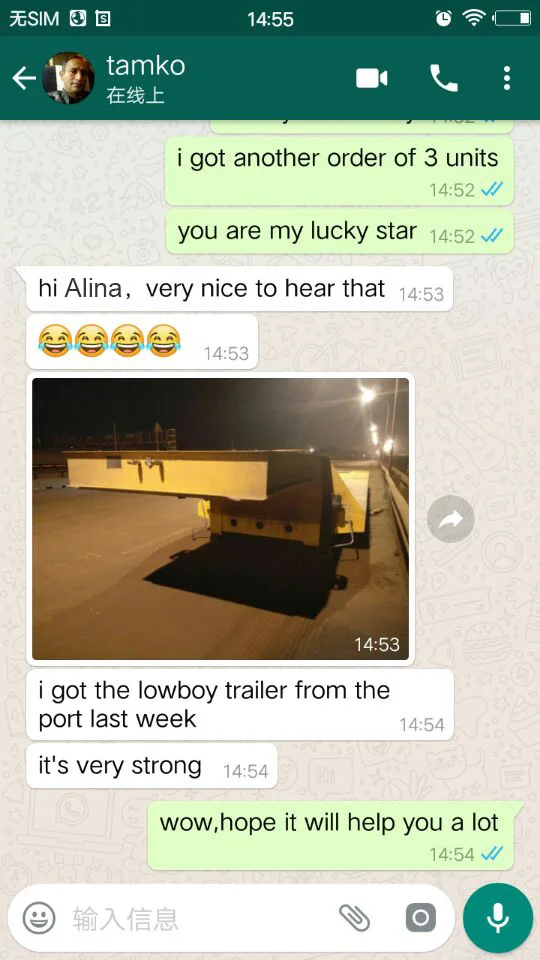Open the lowboy trailer photo
540x960 pixels.
[x=220, y=519]
